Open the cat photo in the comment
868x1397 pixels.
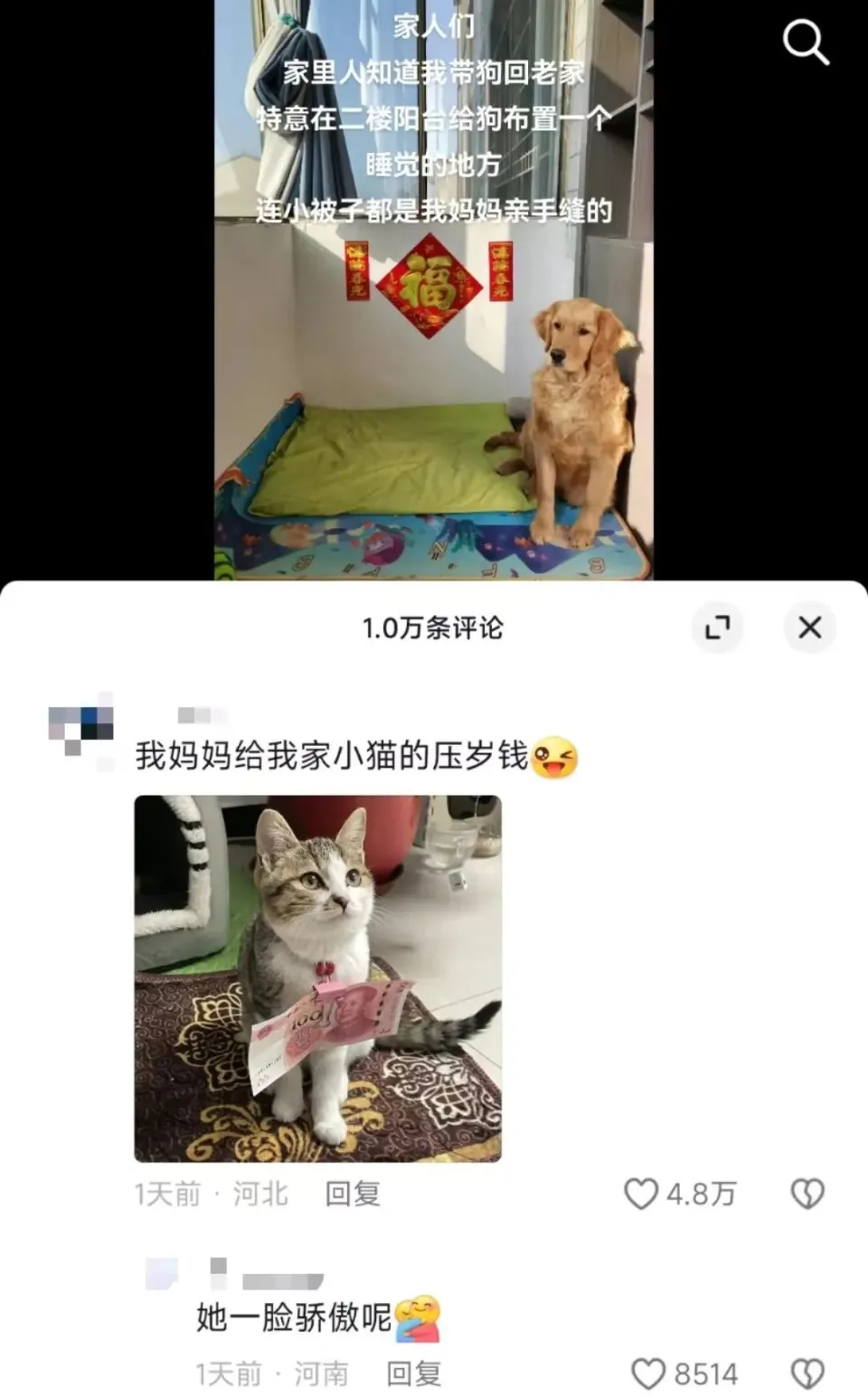317,978
